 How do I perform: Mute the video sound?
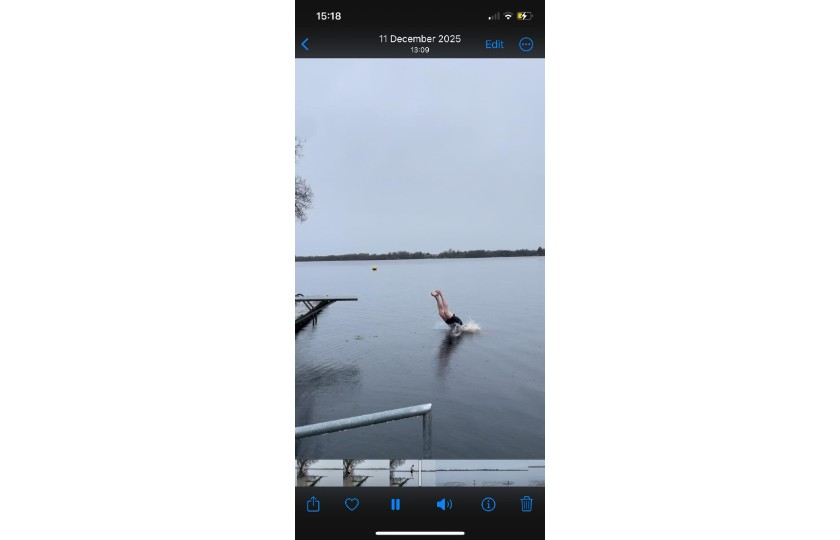pyautogui.click(x=444, y=504)
